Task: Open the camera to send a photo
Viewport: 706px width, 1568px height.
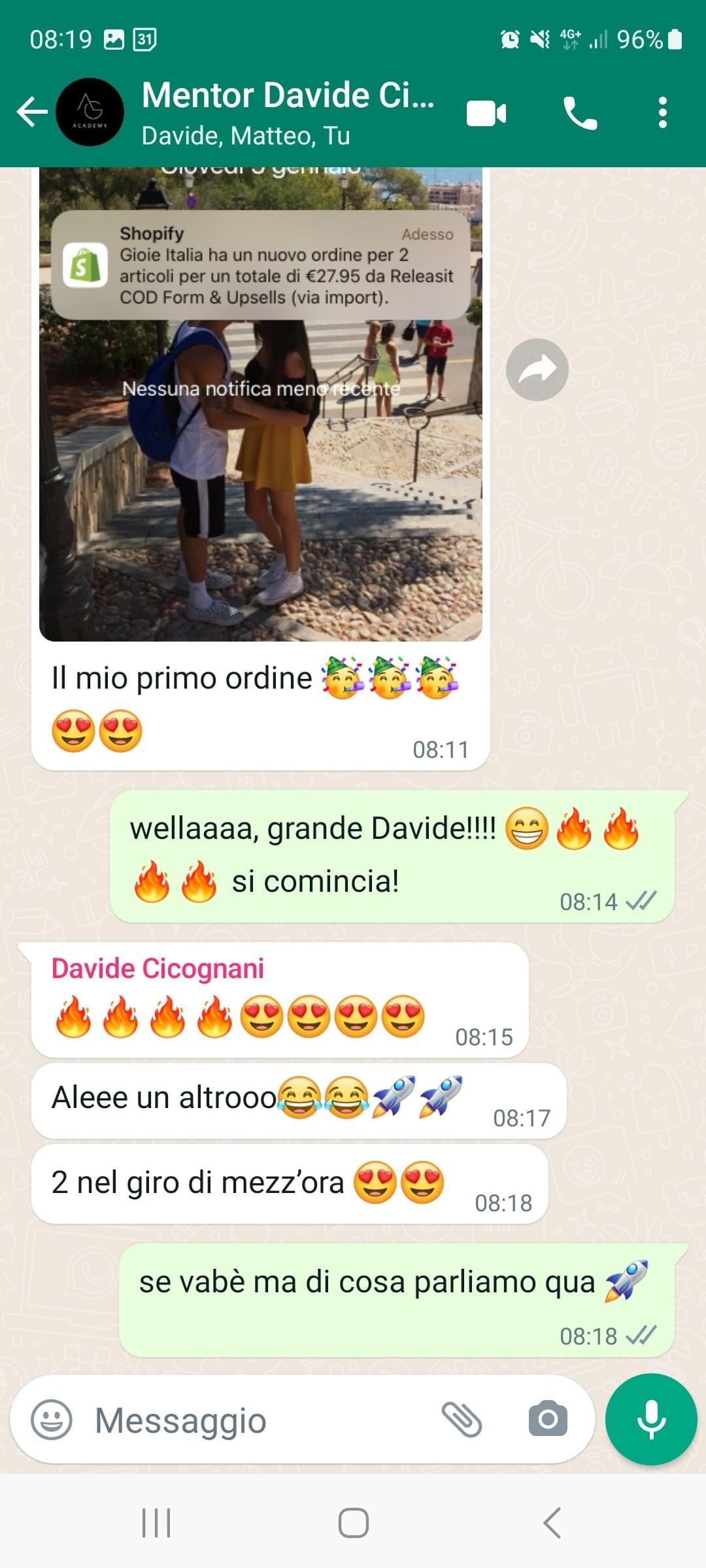Action: (548, 1419)
